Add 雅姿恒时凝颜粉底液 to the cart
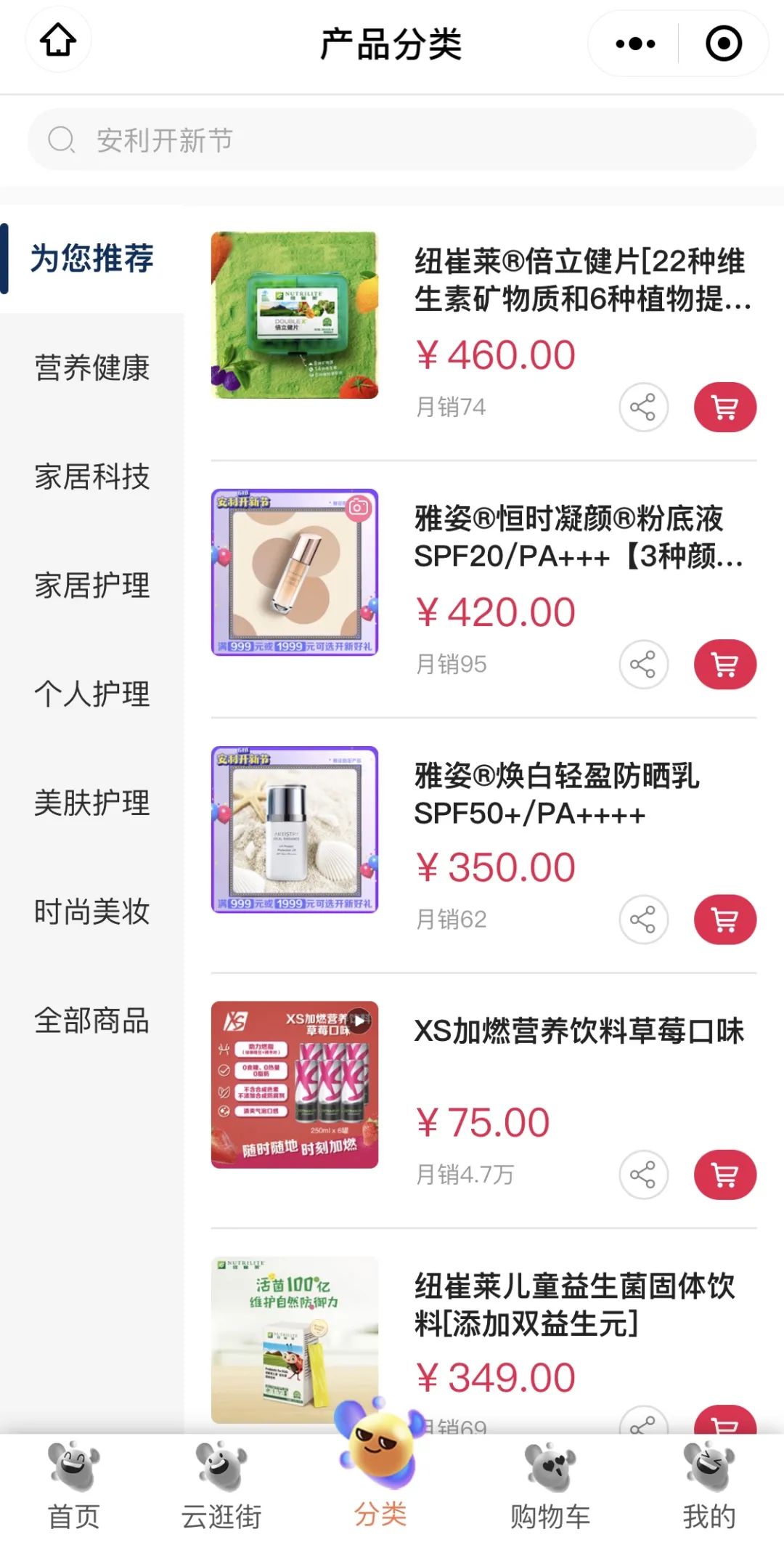 click(x=724, y=664)
